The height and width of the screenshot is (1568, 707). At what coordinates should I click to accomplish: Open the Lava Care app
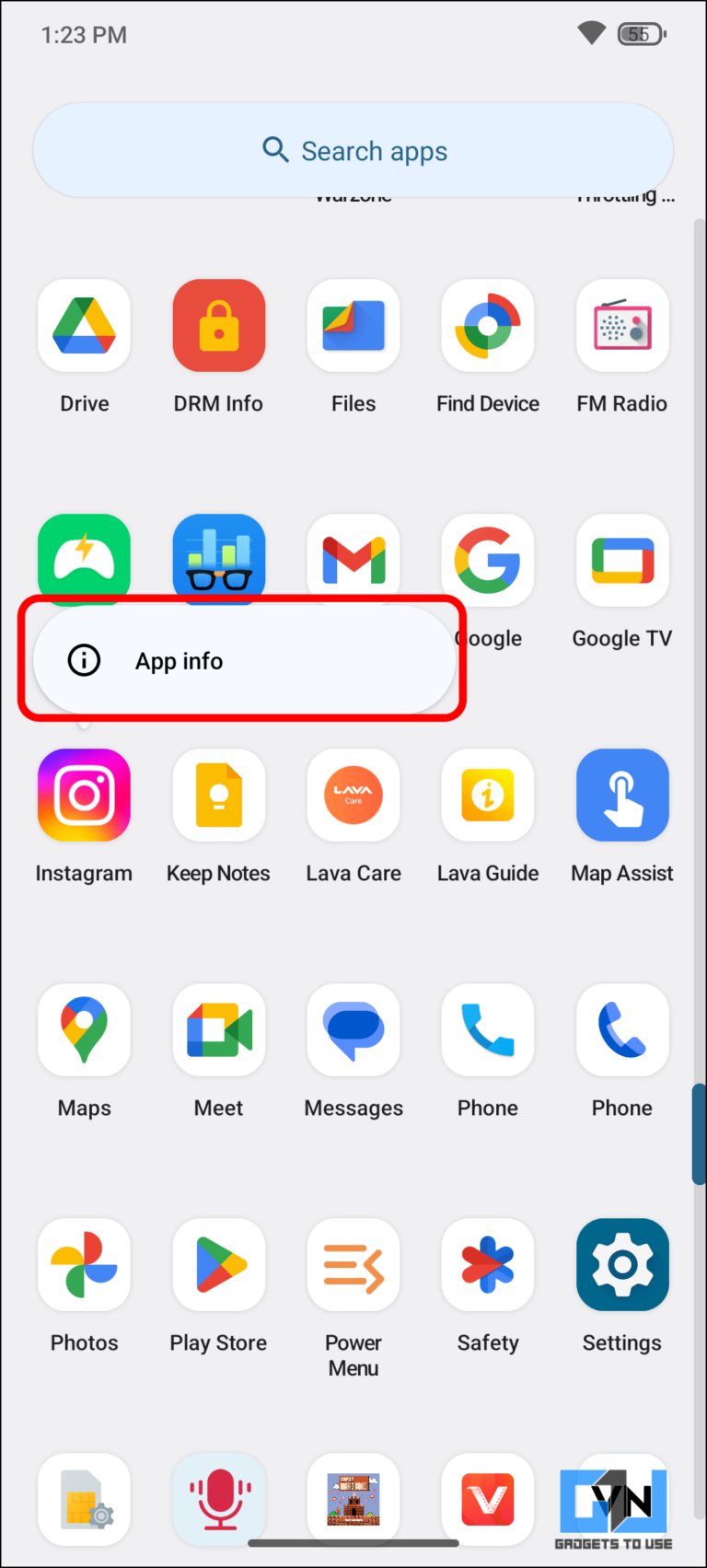click(353, 795)
